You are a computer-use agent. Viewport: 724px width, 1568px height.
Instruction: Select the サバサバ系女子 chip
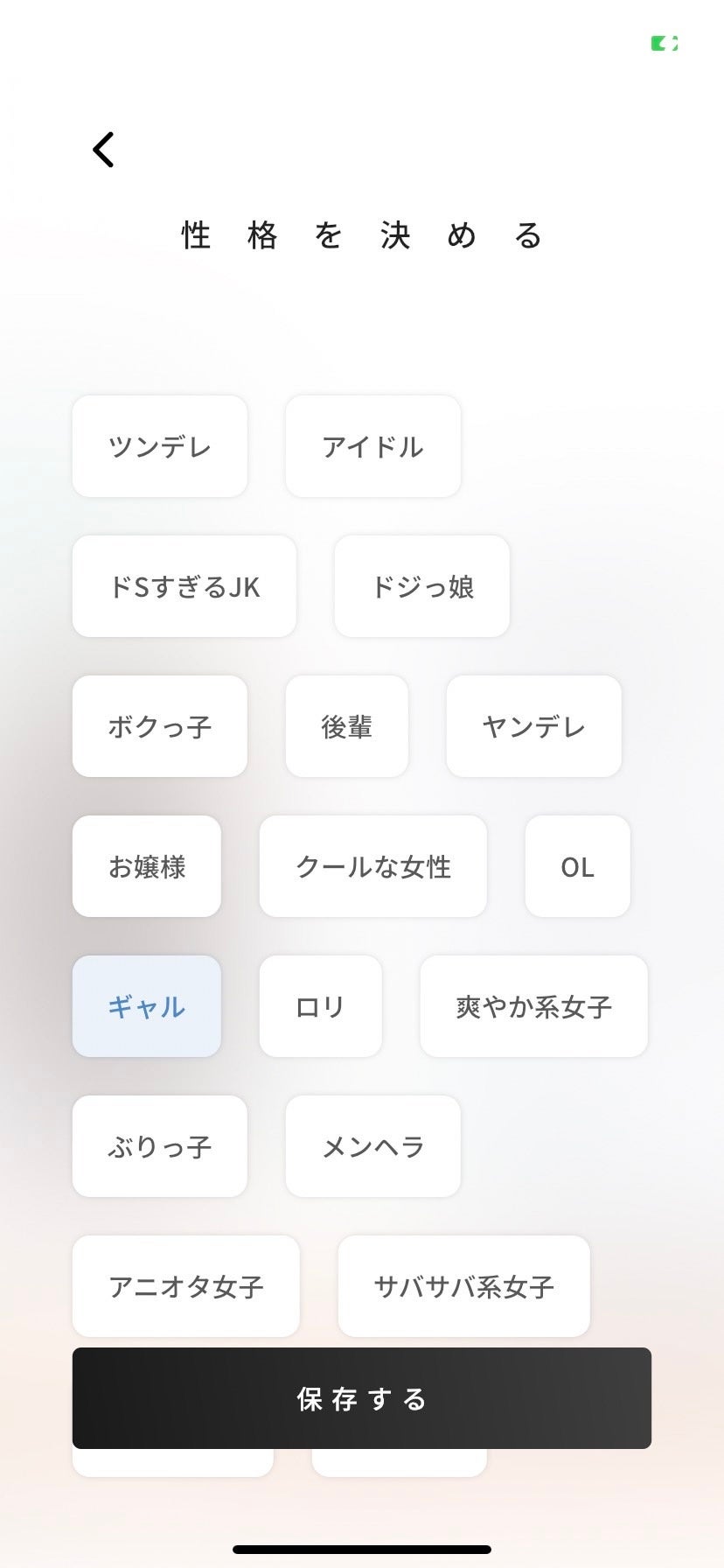coord(464,1286)
